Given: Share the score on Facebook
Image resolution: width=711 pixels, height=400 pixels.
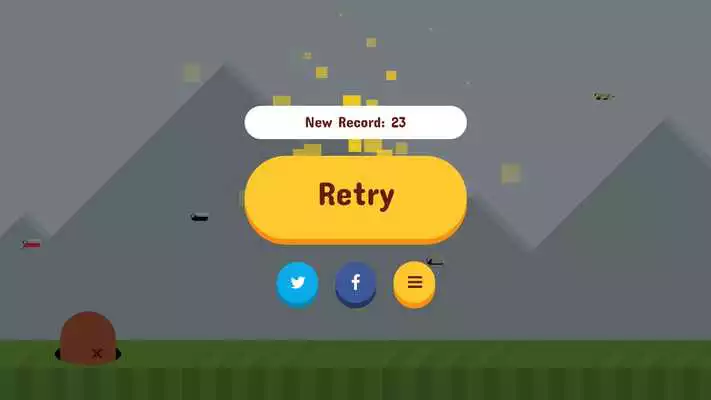Looking at the screenshot, I should coord(355,283).
